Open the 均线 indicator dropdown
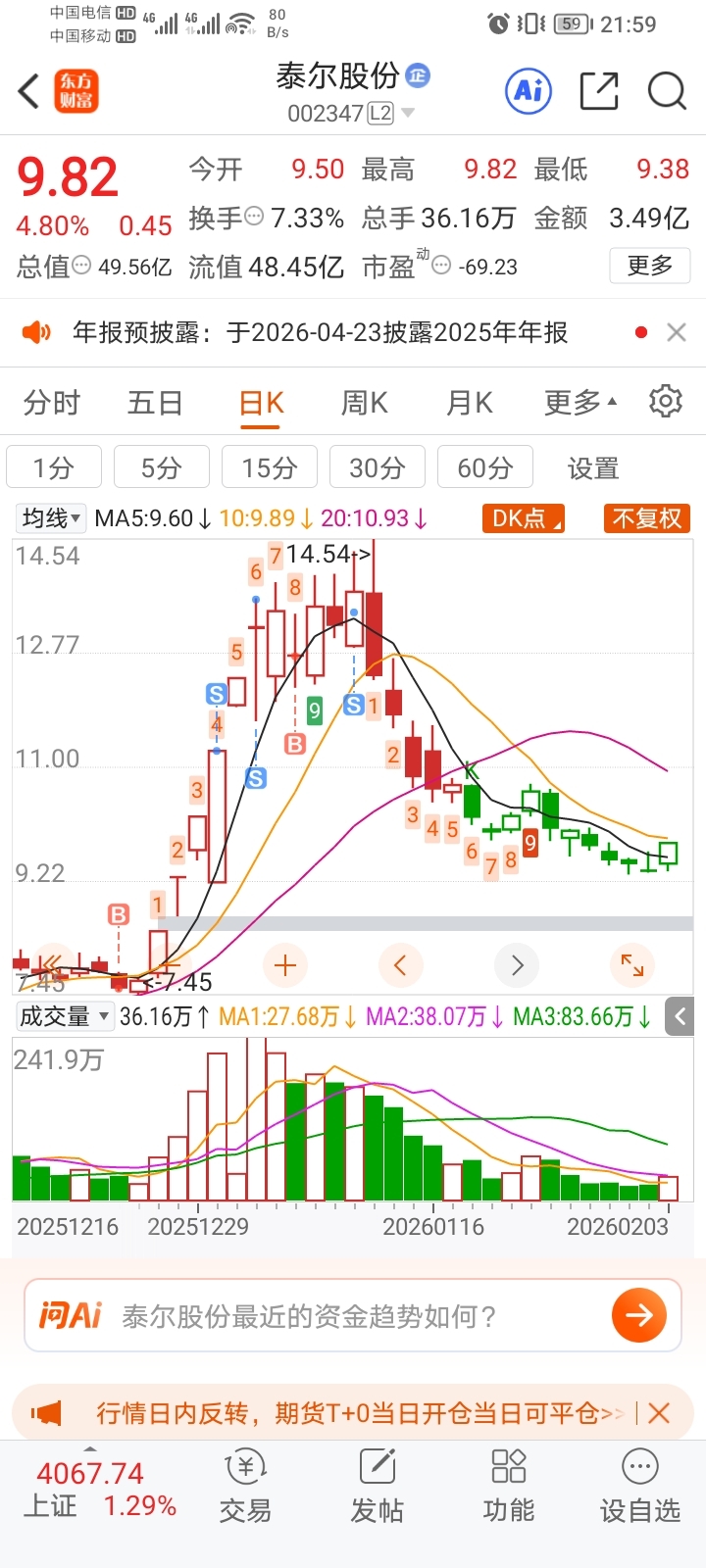Viewport: 706px width, 1568px height. [x=52, y=517]
